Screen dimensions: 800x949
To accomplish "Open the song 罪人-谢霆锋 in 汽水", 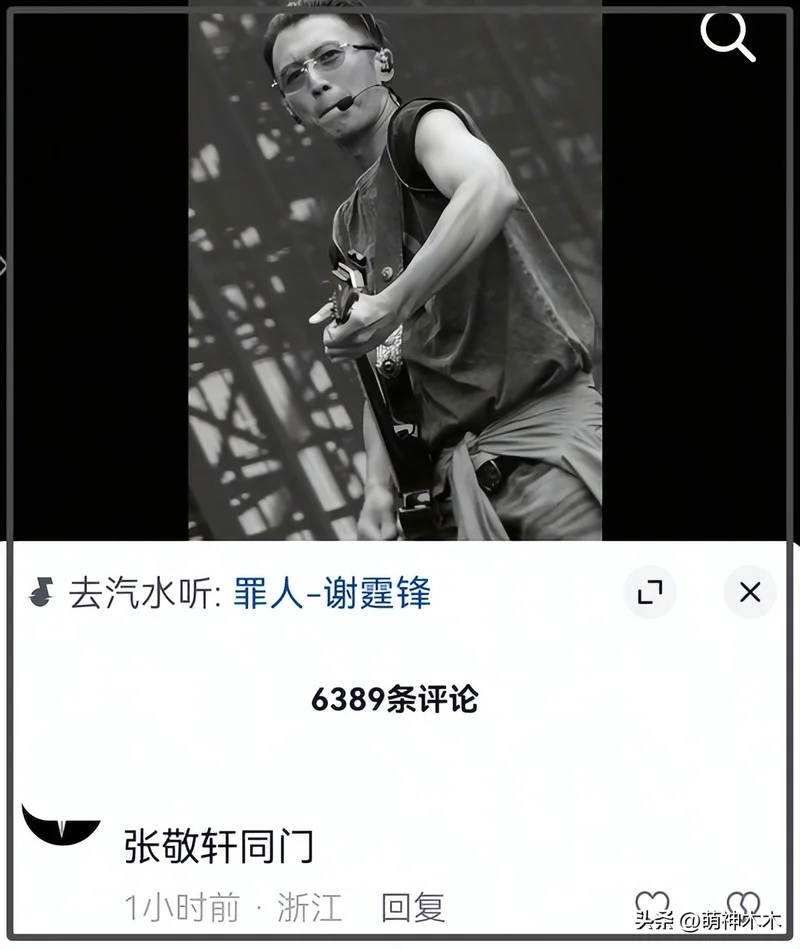I will click(x=332, y=593).
